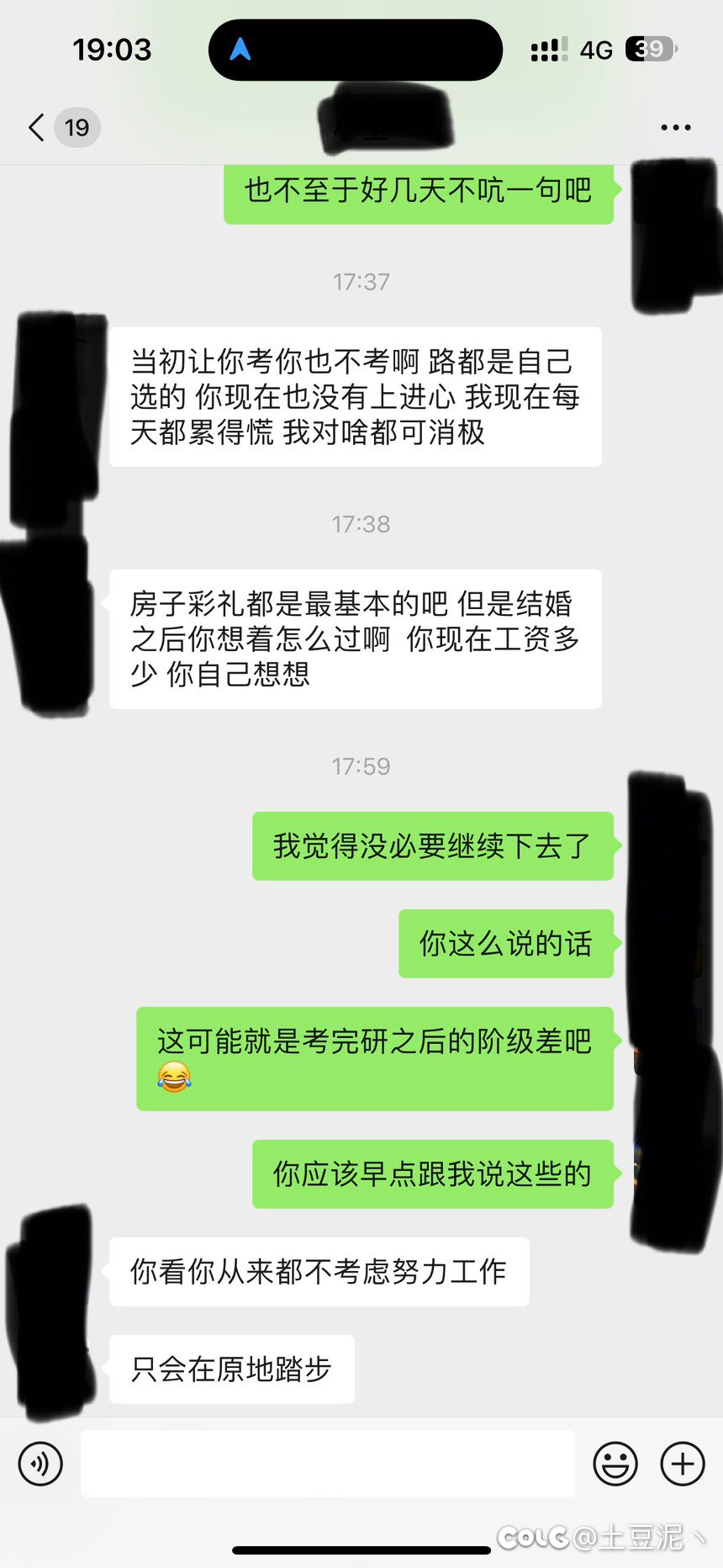Tap the message input field
The height and width of the screenshot is (1568, 723).
coord(328,1464)
